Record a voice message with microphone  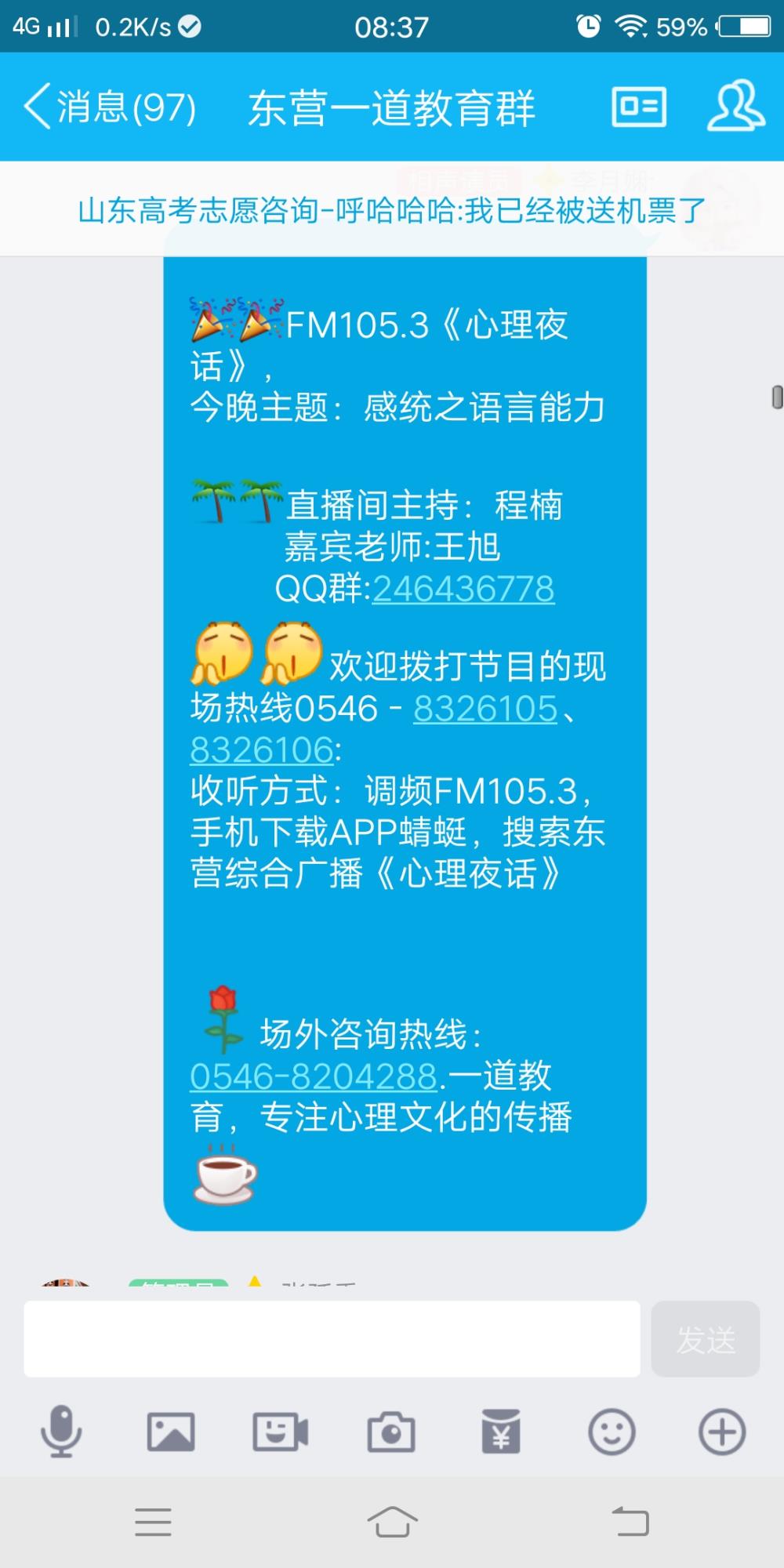pos(61,1432)
